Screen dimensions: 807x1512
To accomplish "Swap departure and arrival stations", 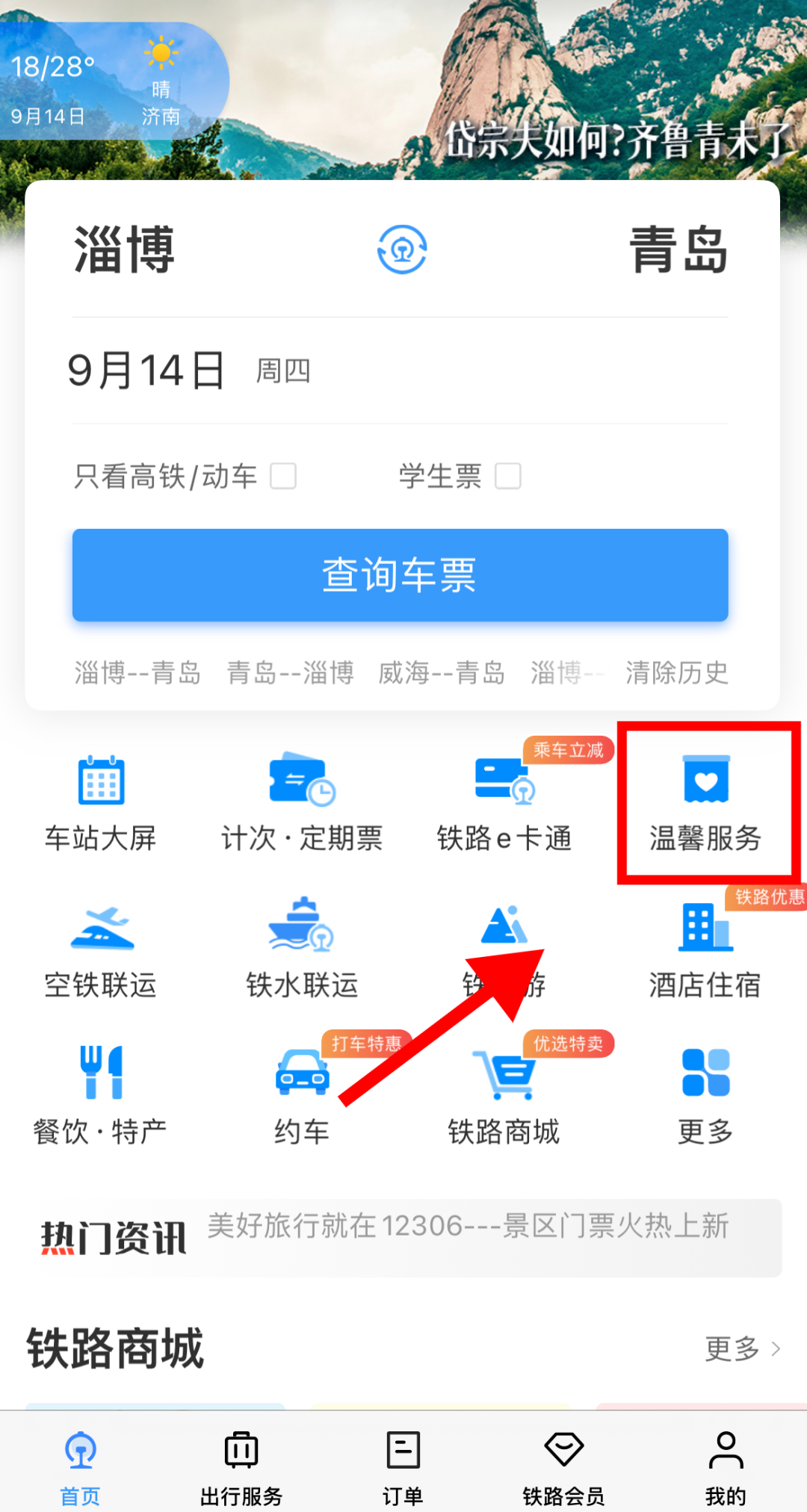I will 402,250.
